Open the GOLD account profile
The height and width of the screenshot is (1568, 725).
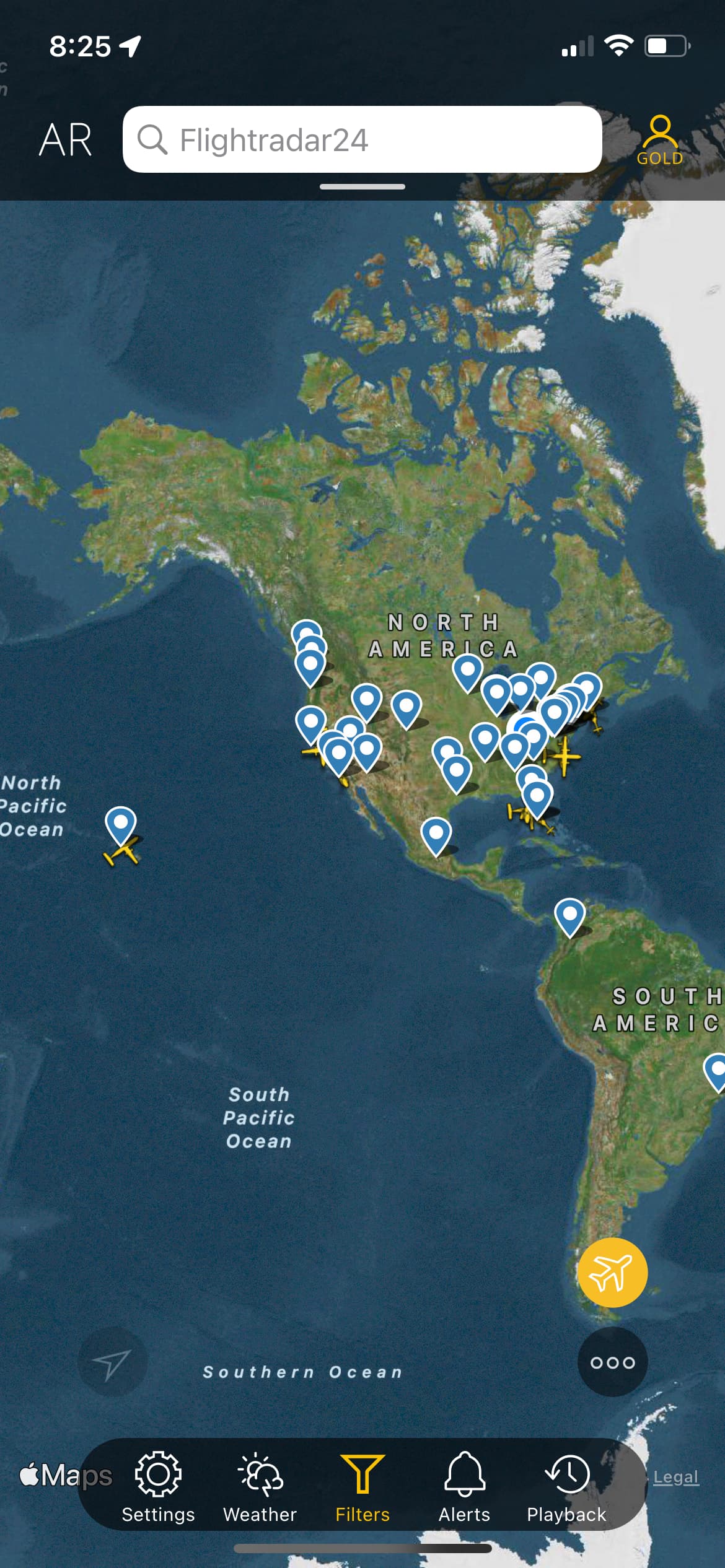[x=659, y=141]
